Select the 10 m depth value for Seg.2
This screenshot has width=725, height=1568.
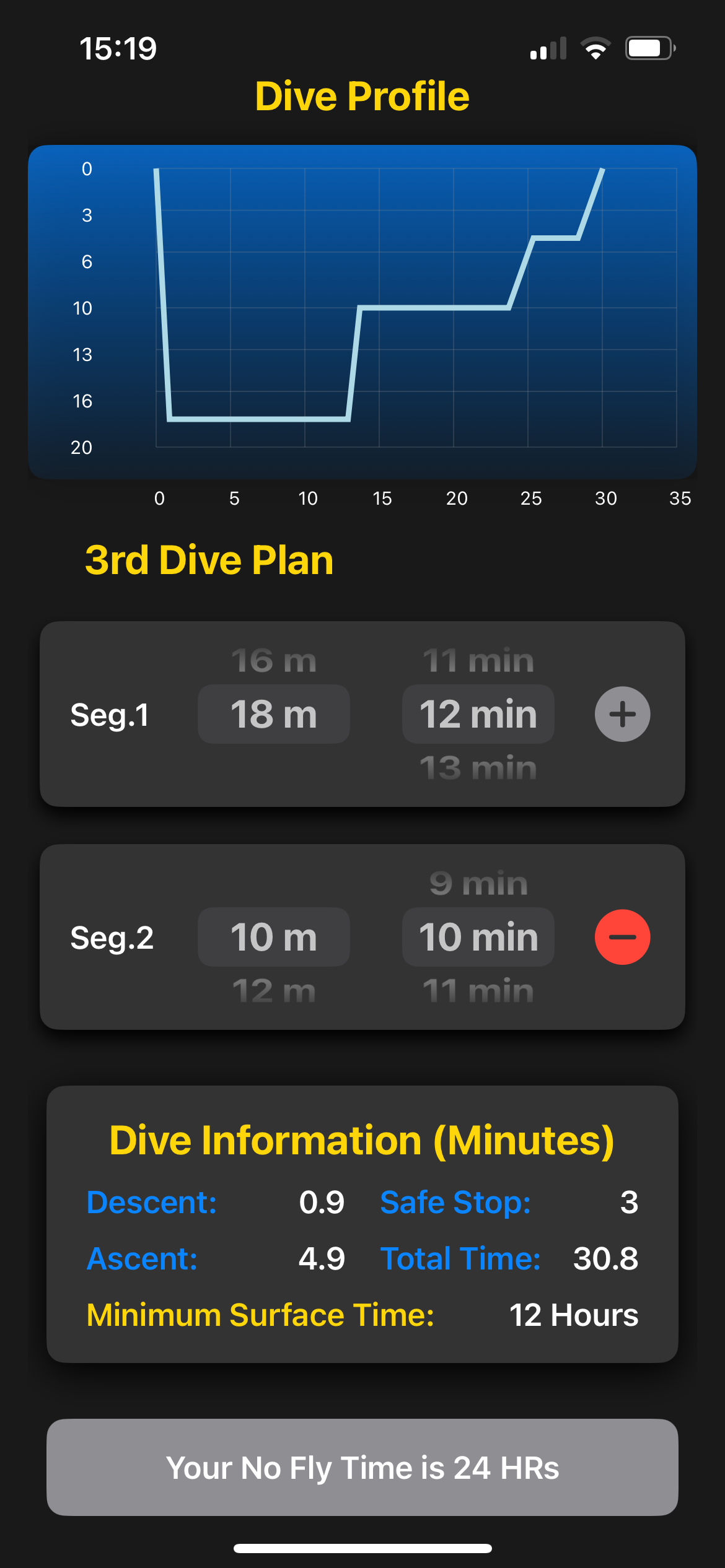tap(273, 937)
